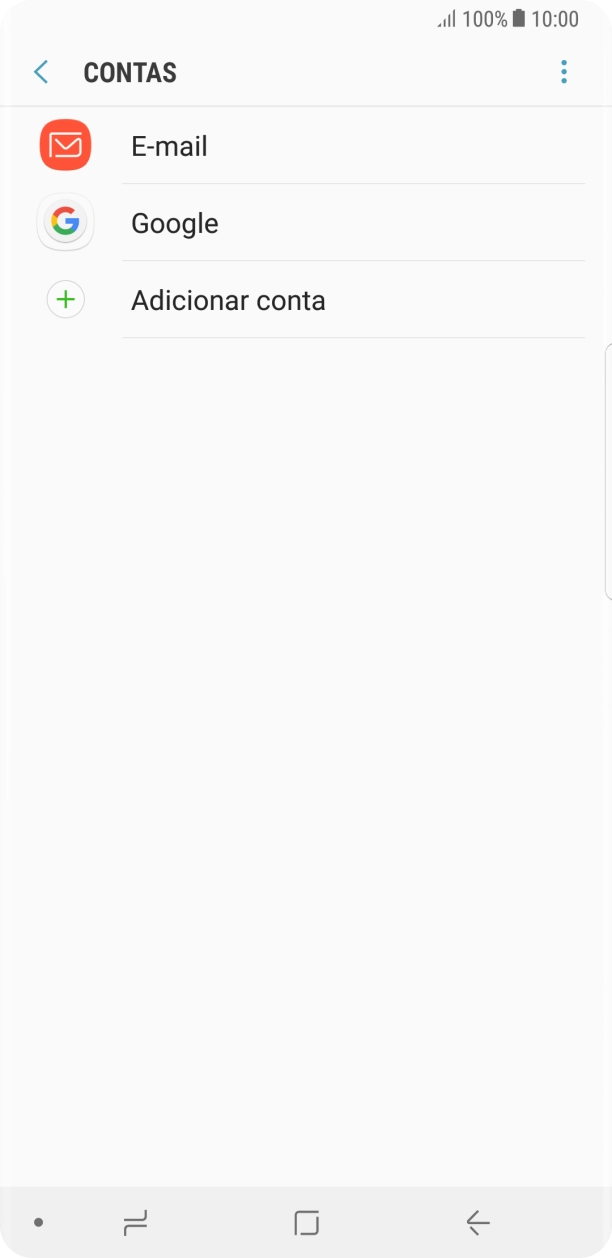The width and height of the screenshot is (612, 1258).
Task: Open the E-mail account settings
Action: click(x=169, y=146)
